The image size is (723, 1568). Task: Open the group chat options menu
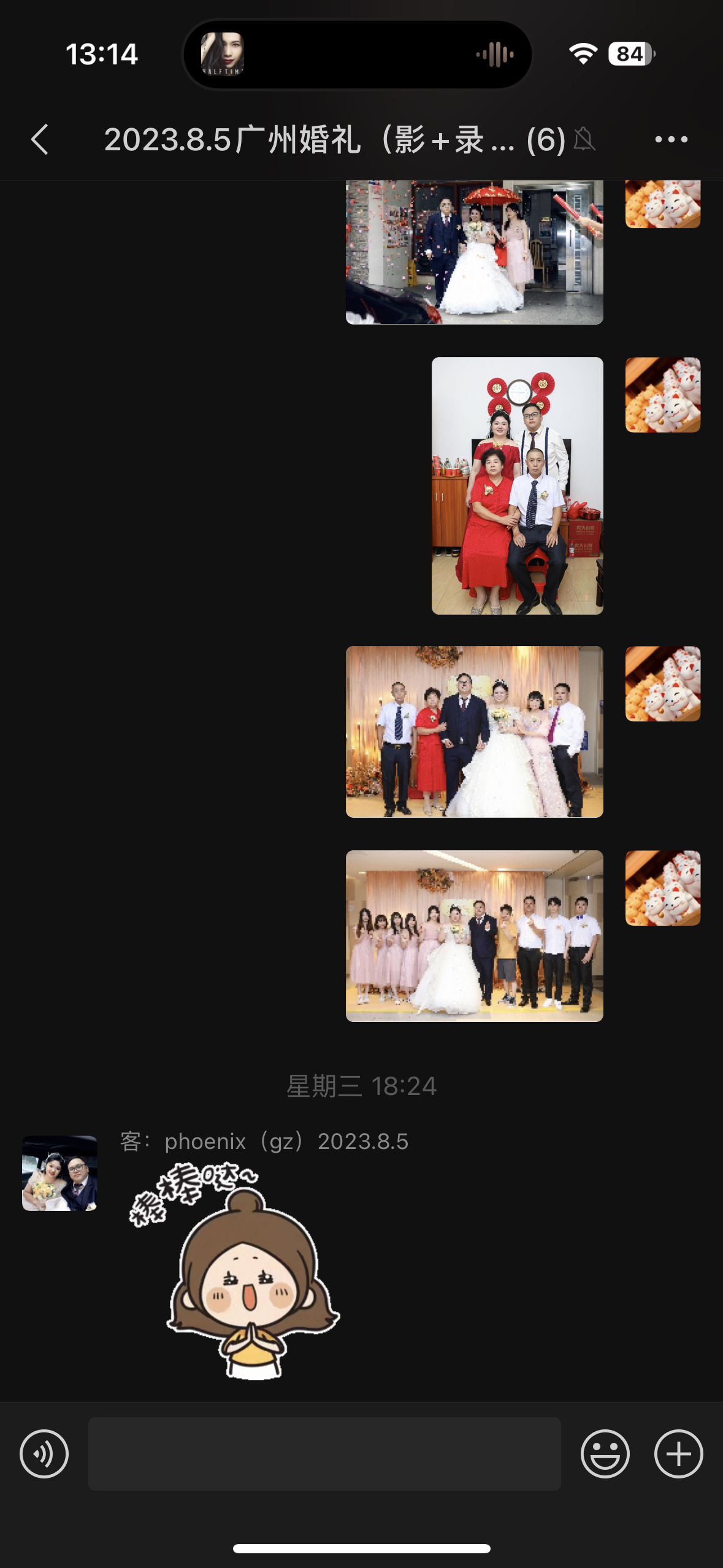coord(671,139)
